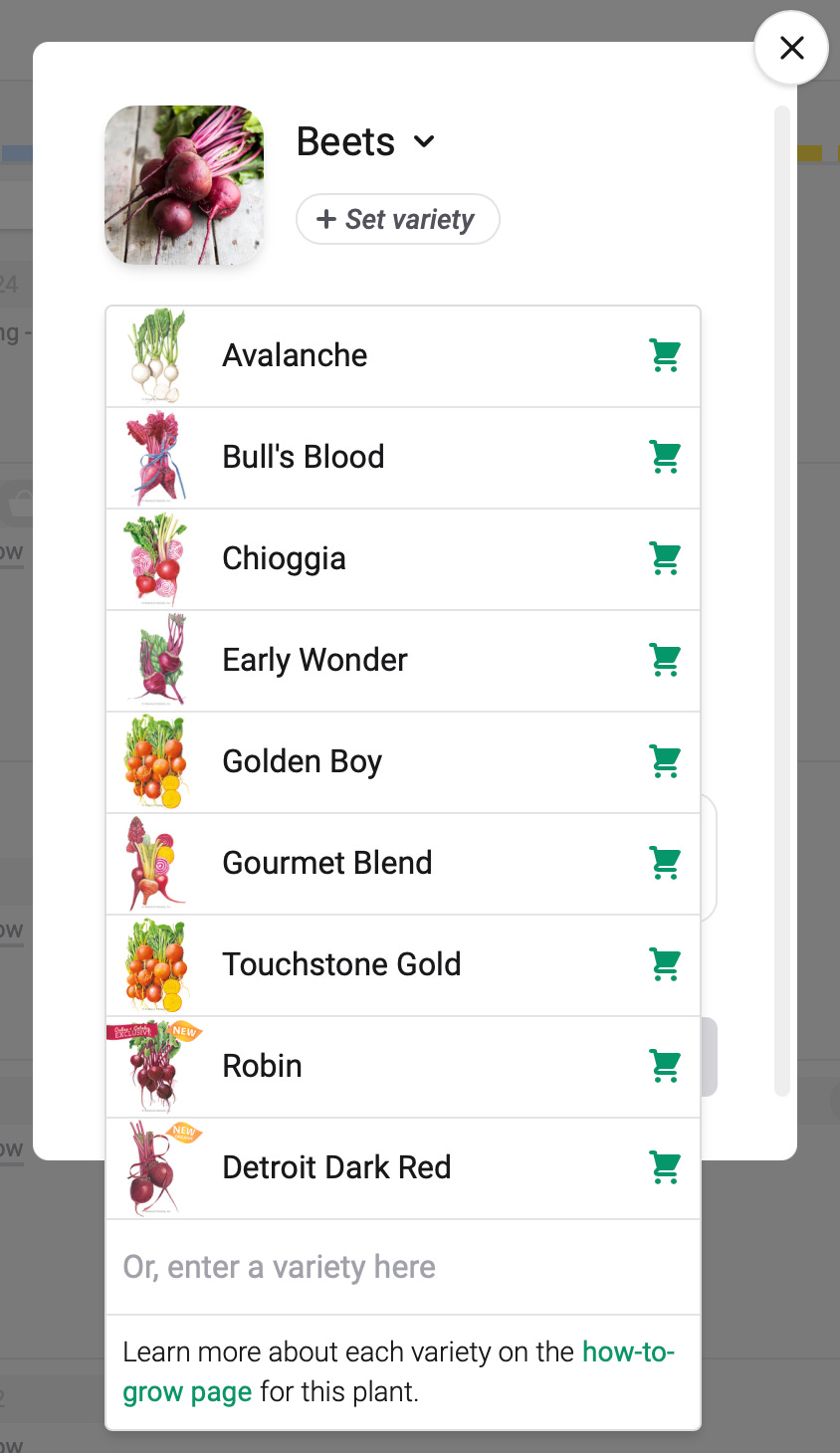Choose Bull's Blood from the list
The image size is (840, 1453).
(x=304, y=457)
